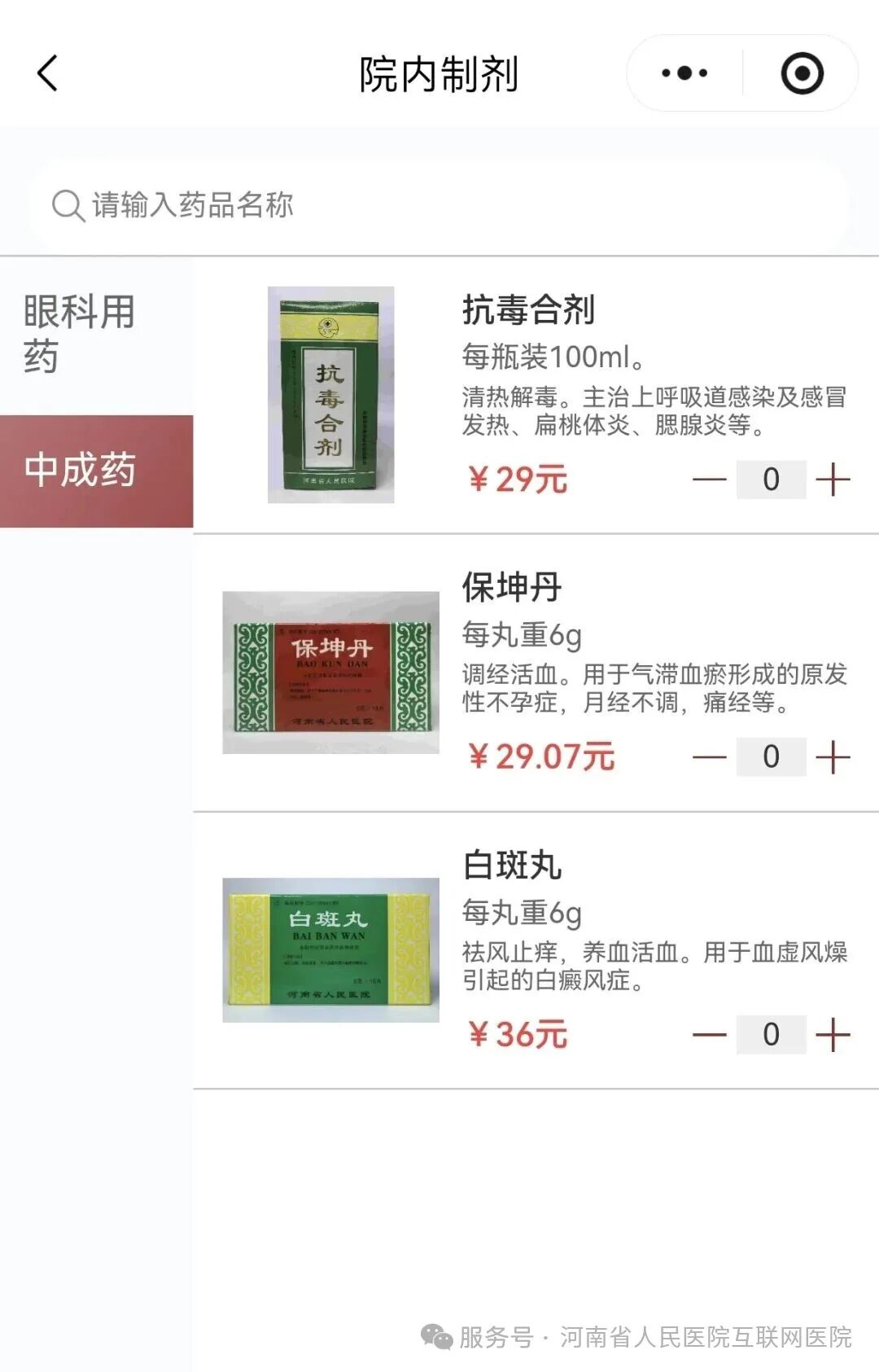The width and height of the screenshot is (879, 1372).
Task: Go back from 院内制剂 page
Action: pyautogui.click(x=48, y=73)
